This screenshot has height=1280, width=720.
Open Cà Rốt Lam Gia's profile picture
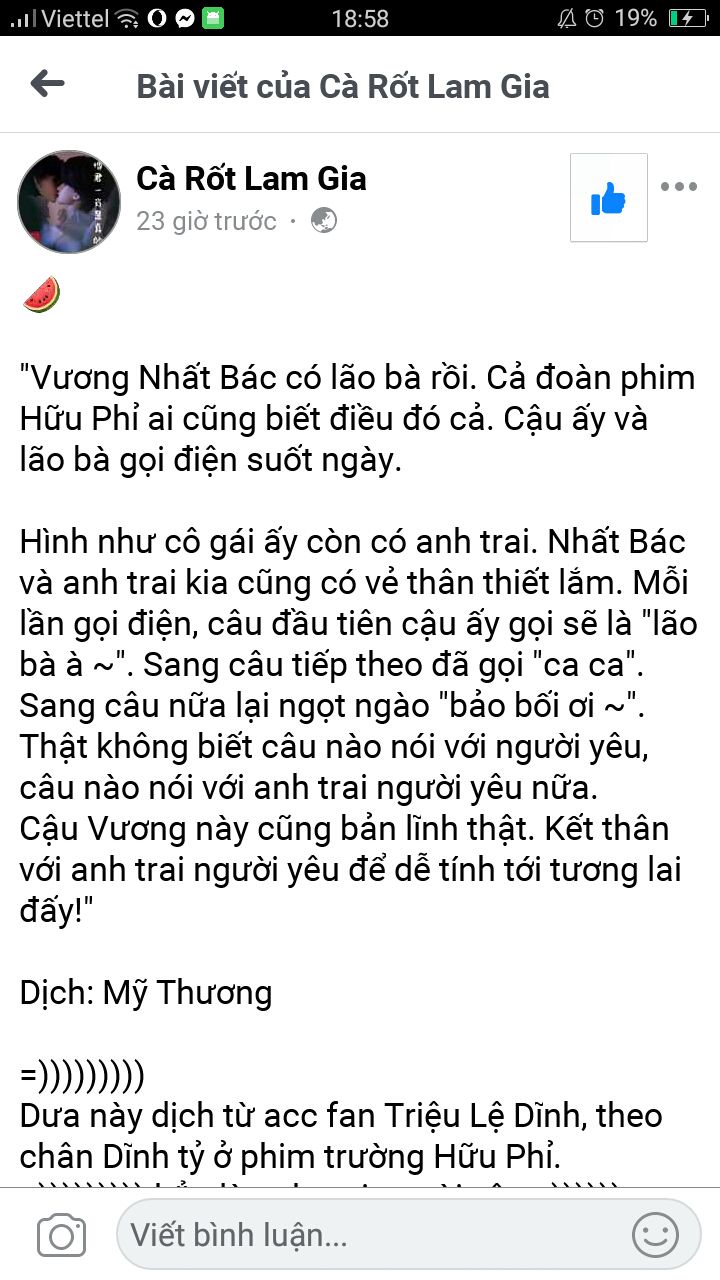click(x=69, y=202)
